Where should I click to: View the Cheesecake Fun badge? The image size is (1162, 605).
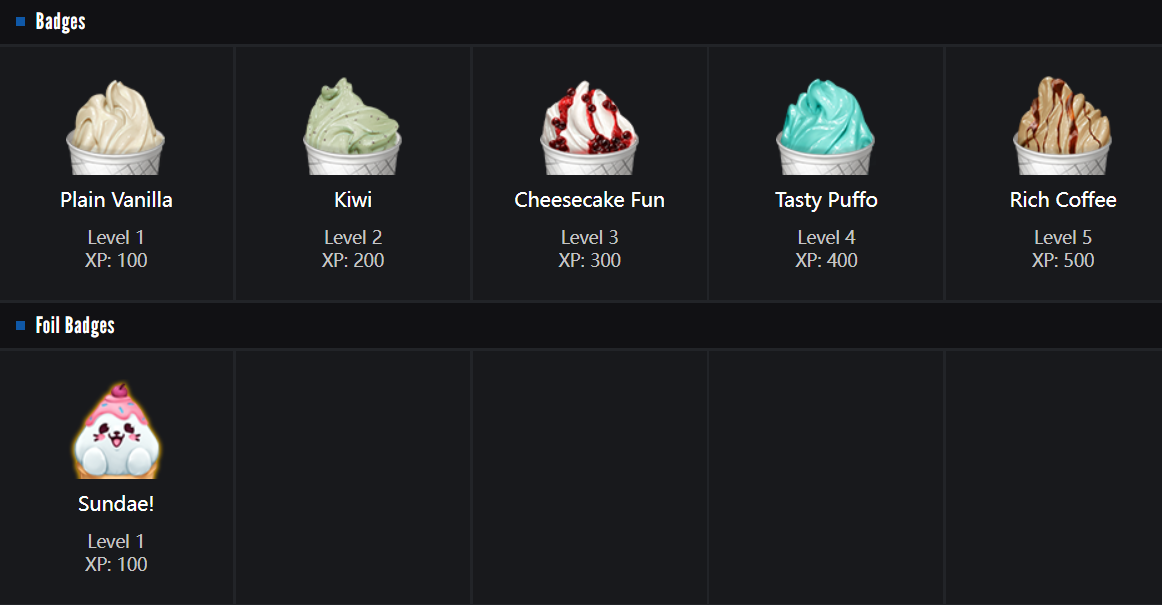pyautogui.click(x=589, y=130)
